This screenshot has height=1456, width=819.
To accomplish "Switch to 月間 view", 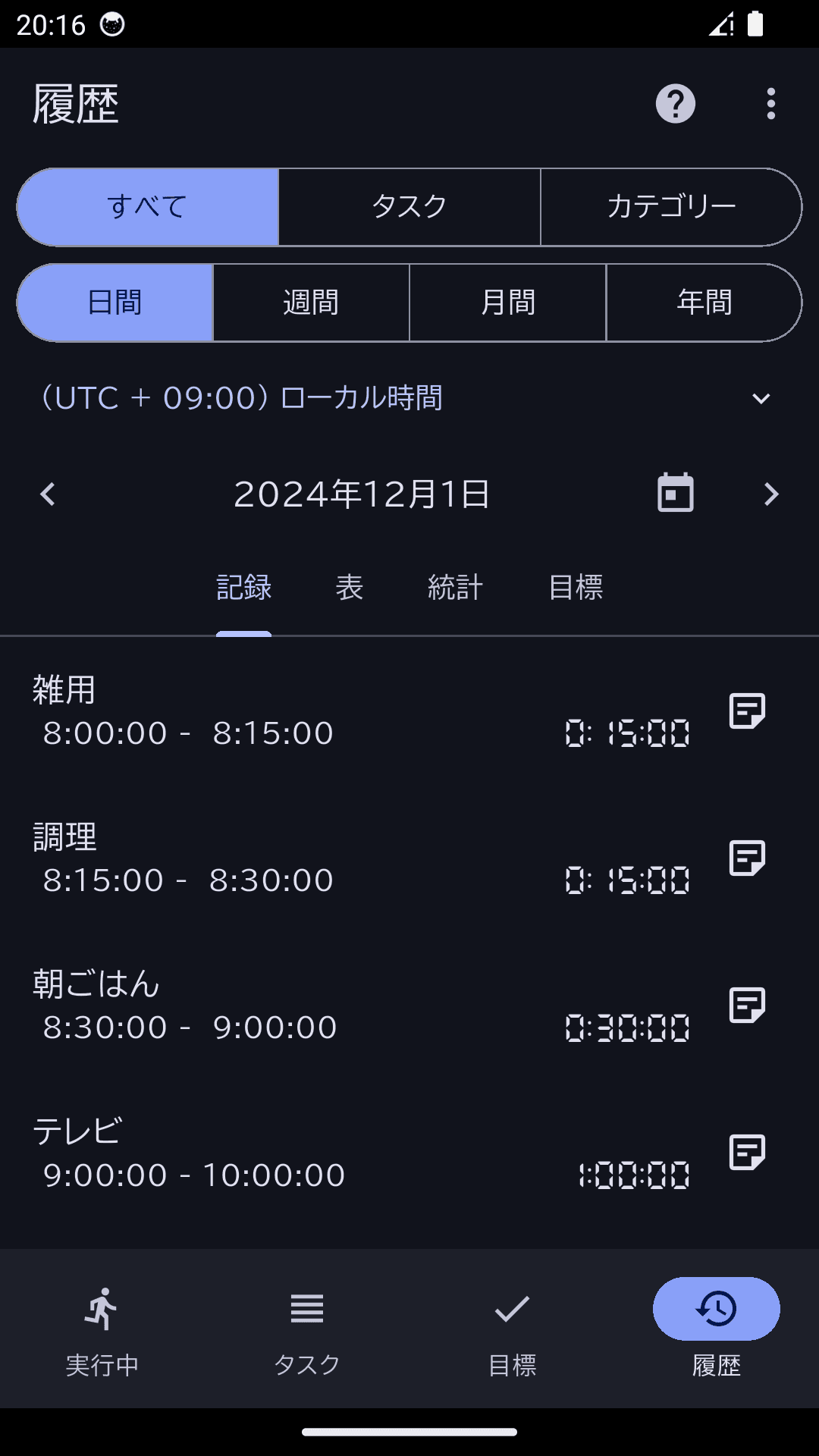I will click(508, 303).
